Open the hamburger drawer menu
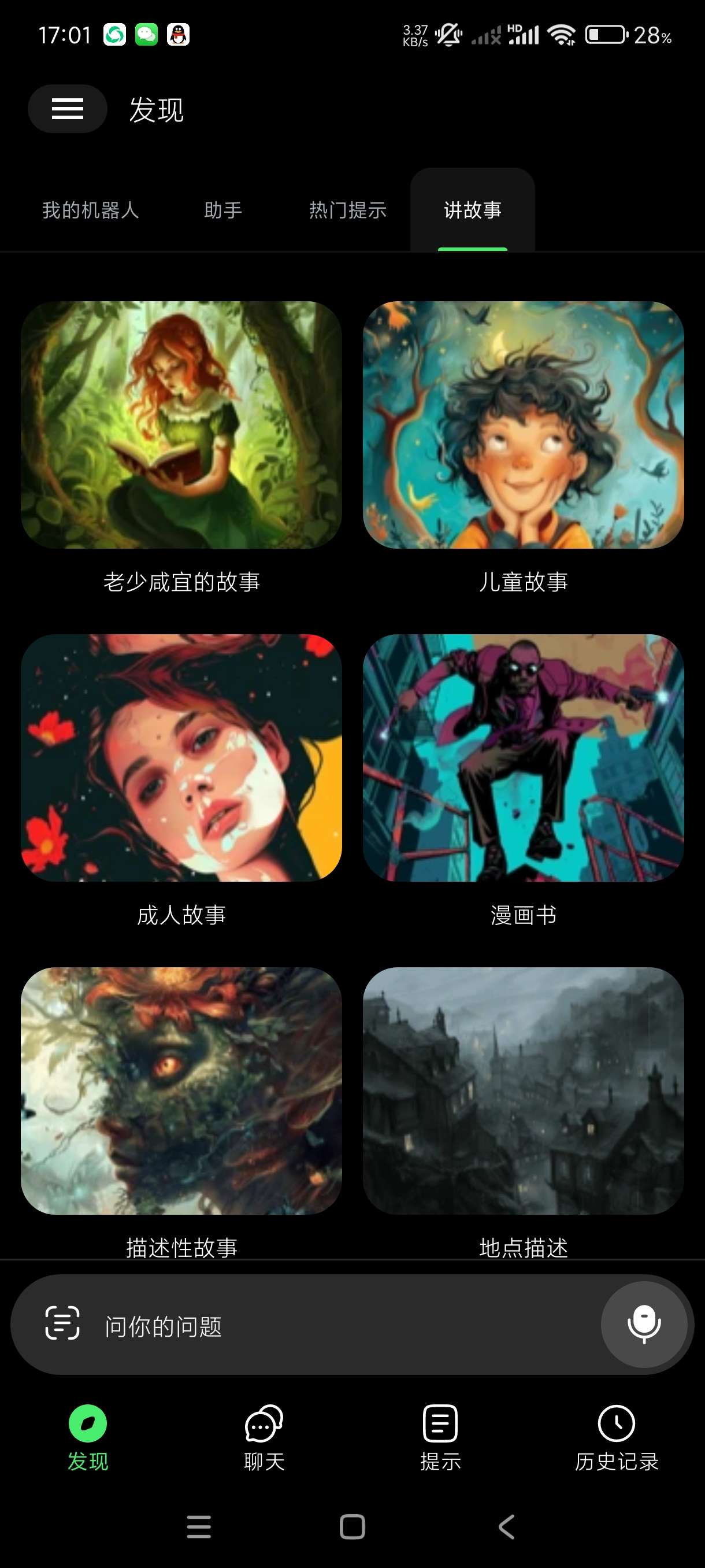 [67, 109]
